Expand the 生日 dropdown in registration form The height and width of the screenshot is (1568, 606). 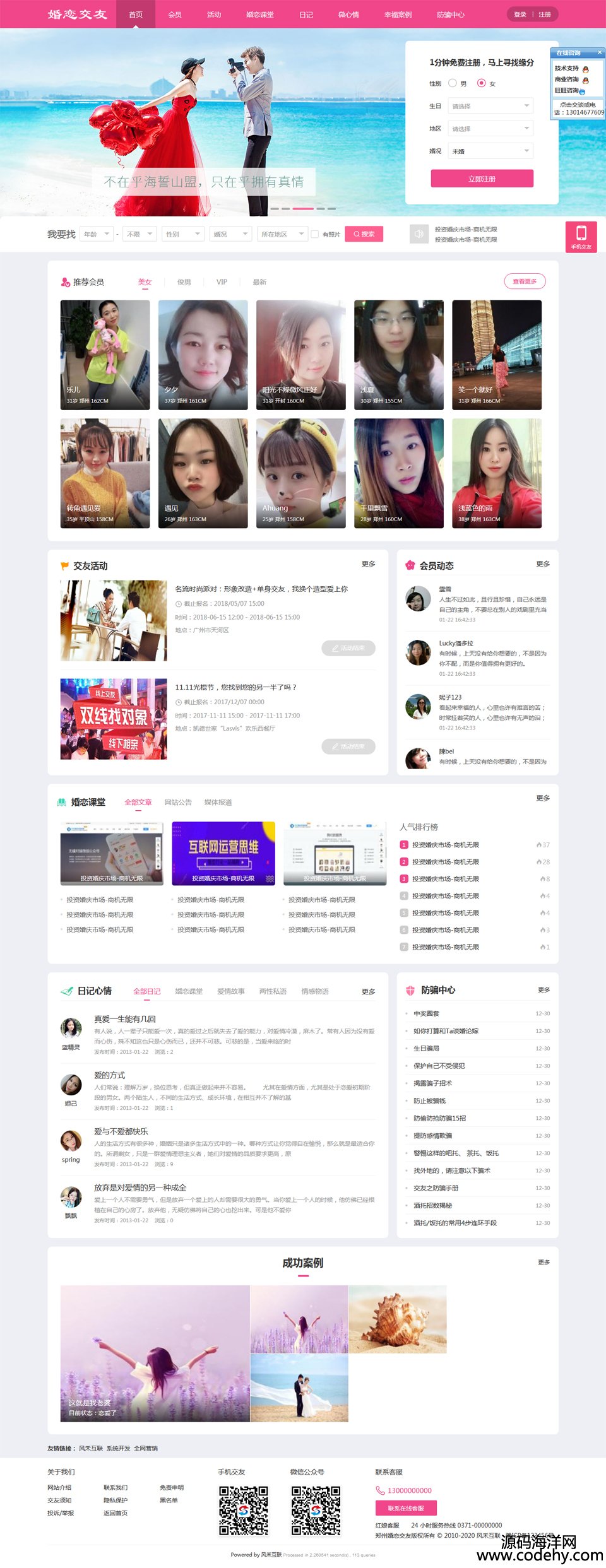[490, 106]
